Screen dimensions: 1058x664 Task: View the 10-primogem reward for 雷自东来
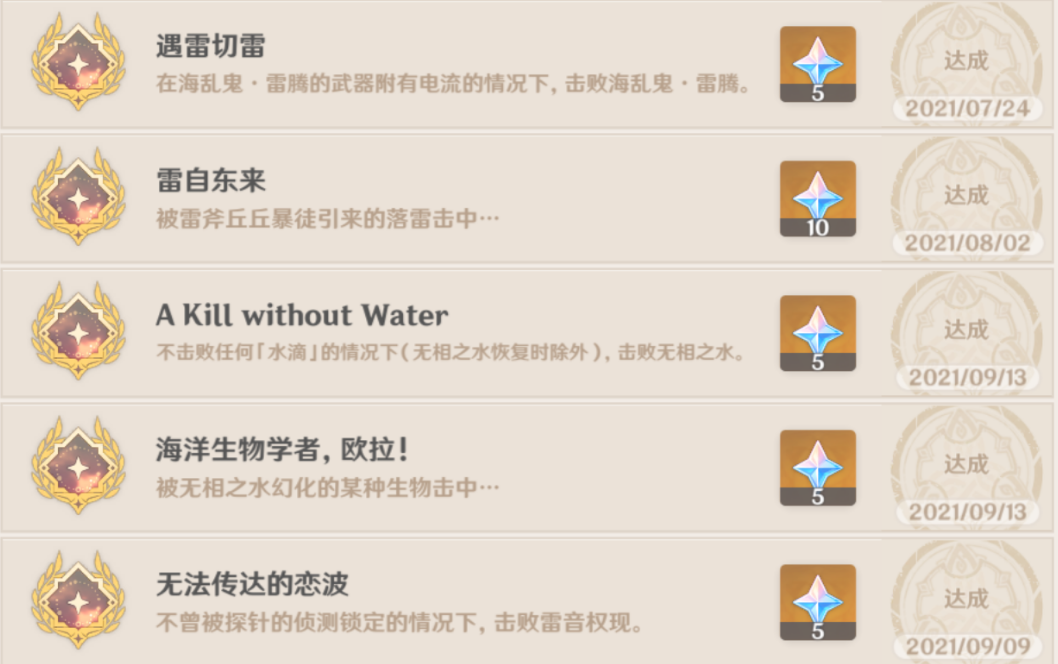(x=817, y=198)
